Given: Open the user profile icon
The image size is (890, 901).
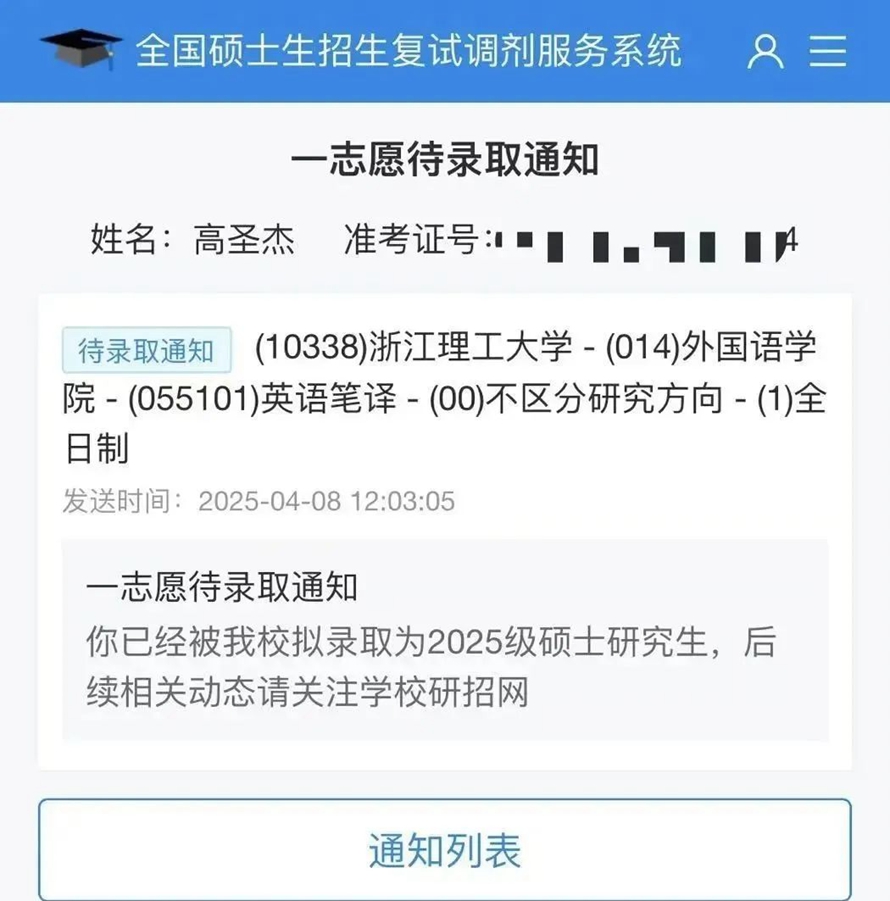Looking at the screenshot, I should point(765,51).
